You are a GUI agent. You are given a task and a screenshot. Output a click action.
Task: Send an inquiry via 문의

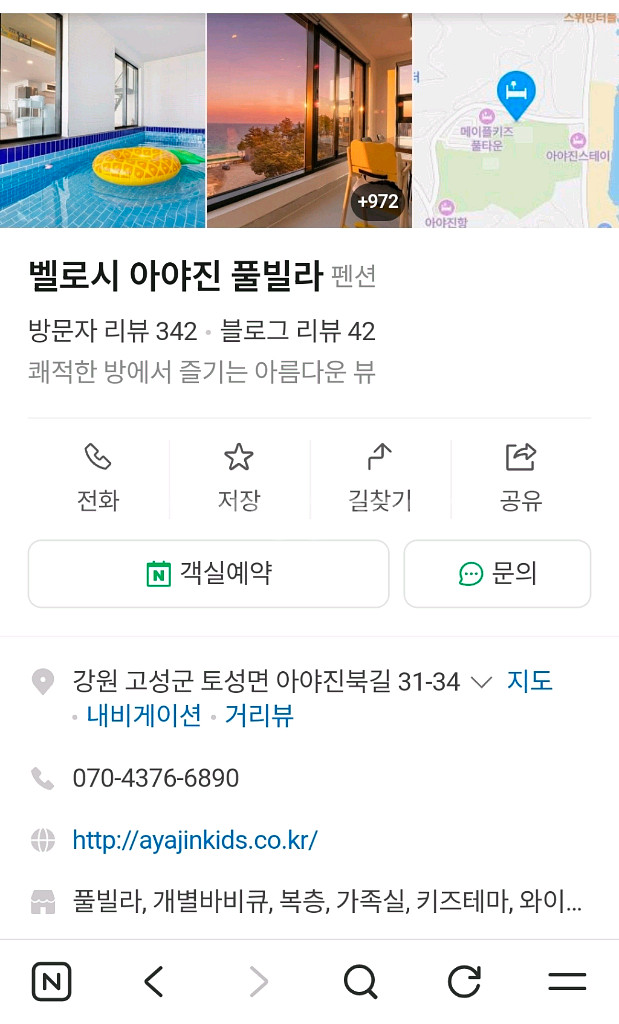pyautogui.click(x=497, y=574)
